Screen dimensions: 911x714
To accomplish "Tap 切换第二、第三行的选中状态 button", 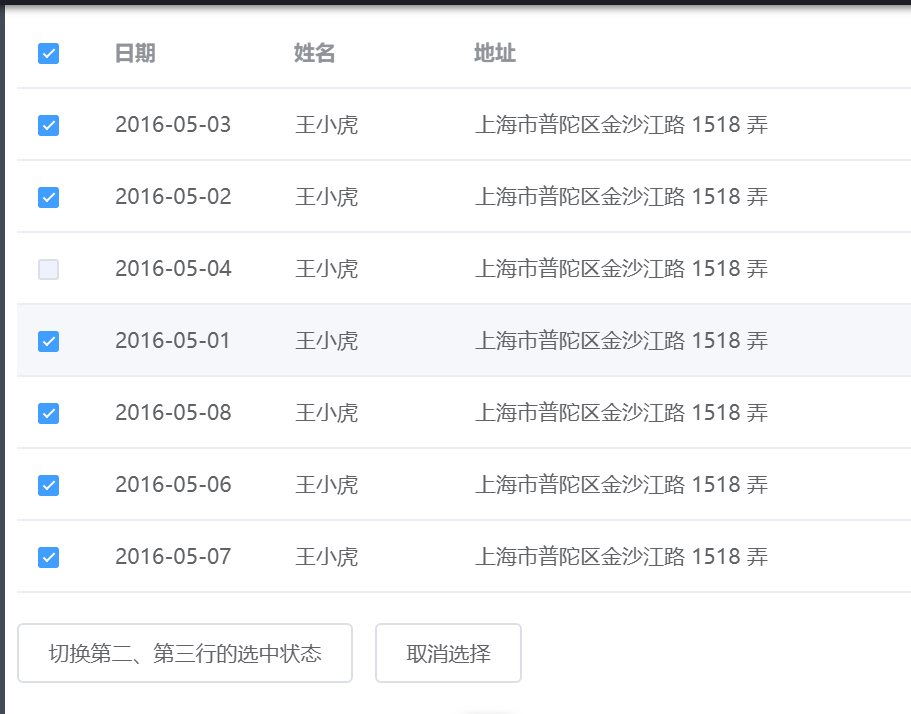I will 185,654.
